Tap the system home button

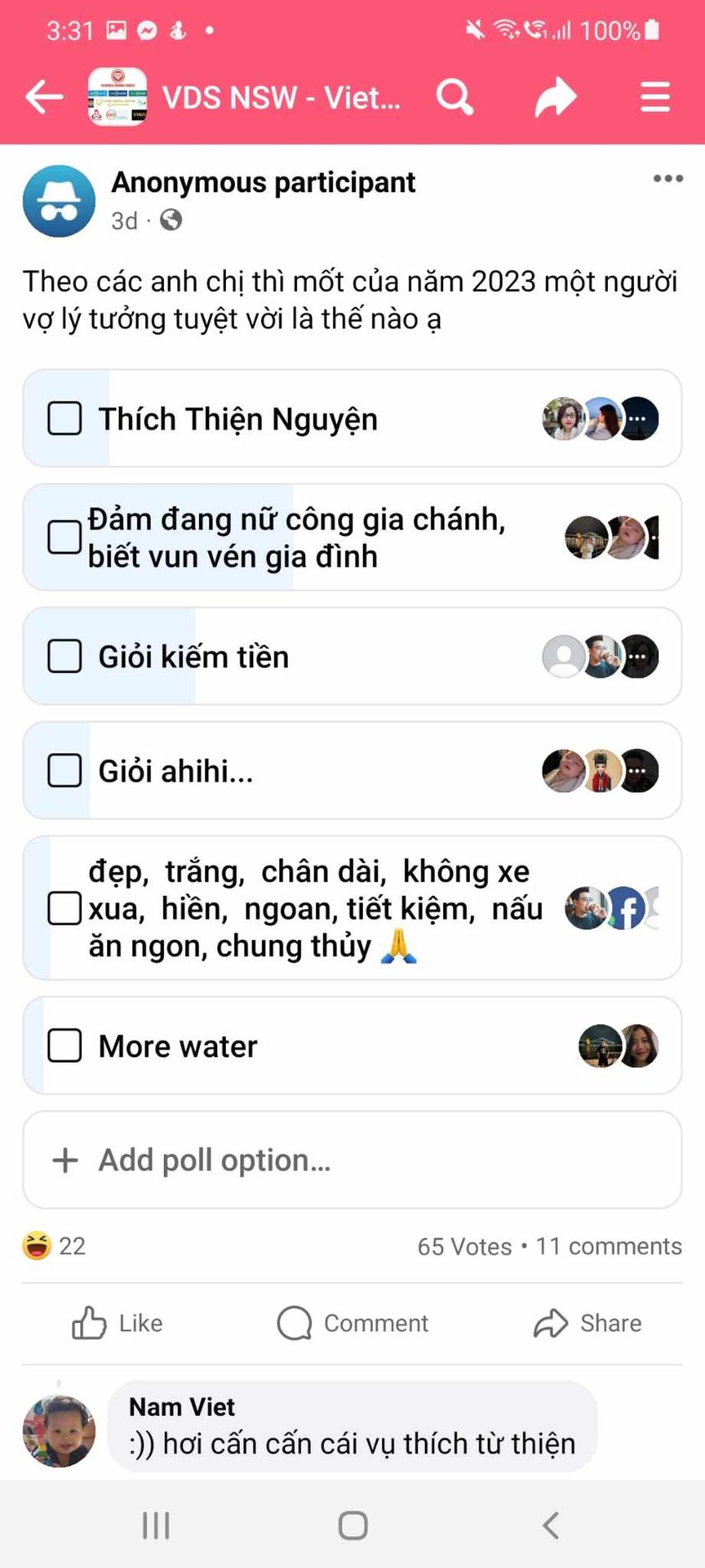pyautogui.click(x=352, y=1525)
